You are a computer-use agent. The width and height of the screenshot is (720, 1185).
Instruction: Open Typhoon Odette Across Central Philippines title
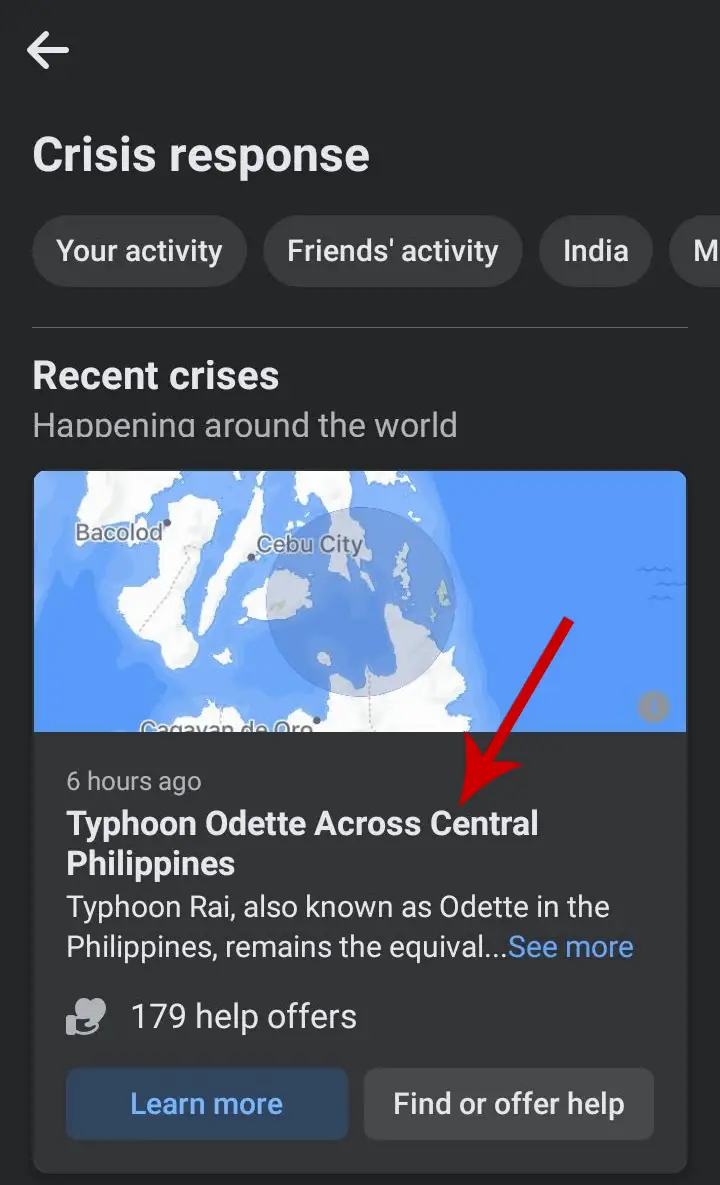[x=302, y=843]
